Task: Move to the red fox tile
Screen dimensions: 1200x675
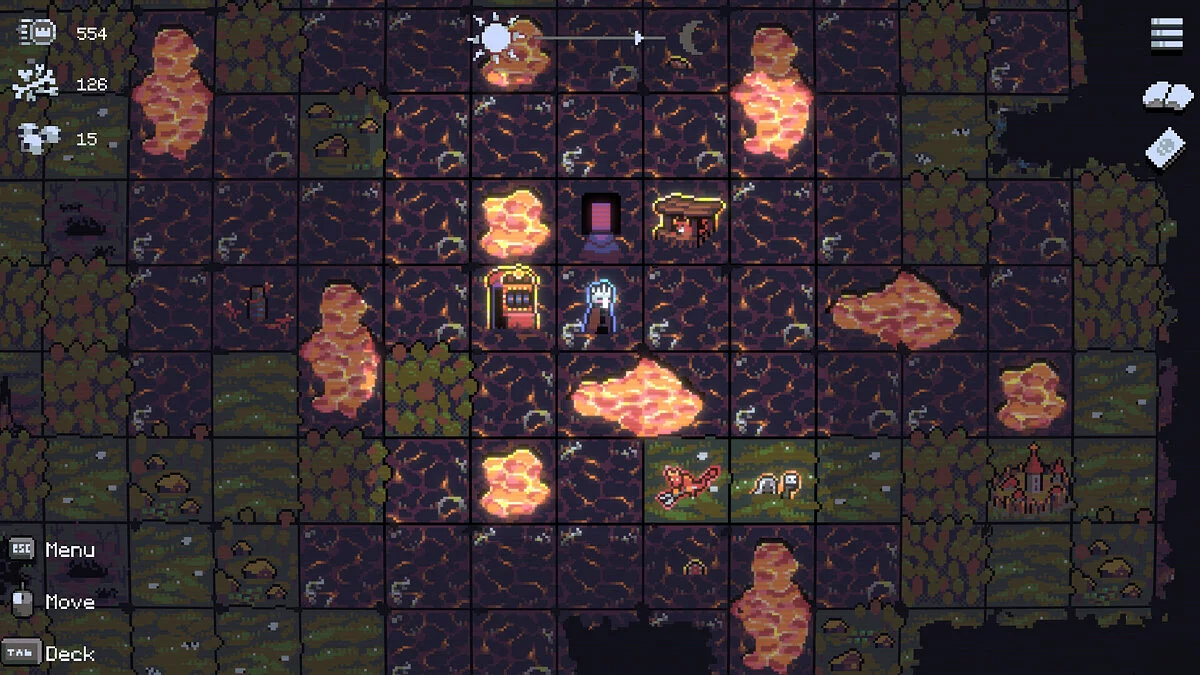Action: pos(687,483)
